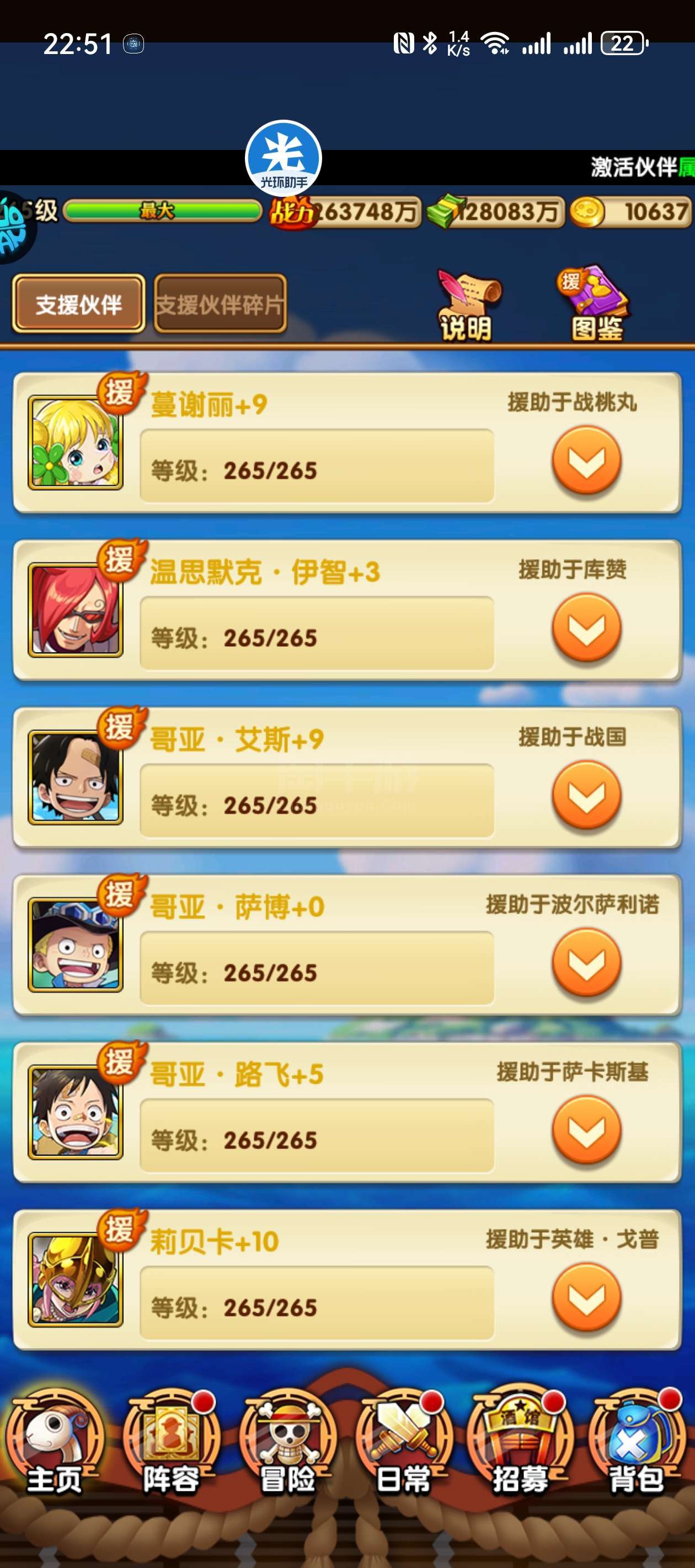This screenshot has width=695, height=1568.
Task: Expand the 哥亚·艾斯+9 partner card
Action: coord(586,795)
